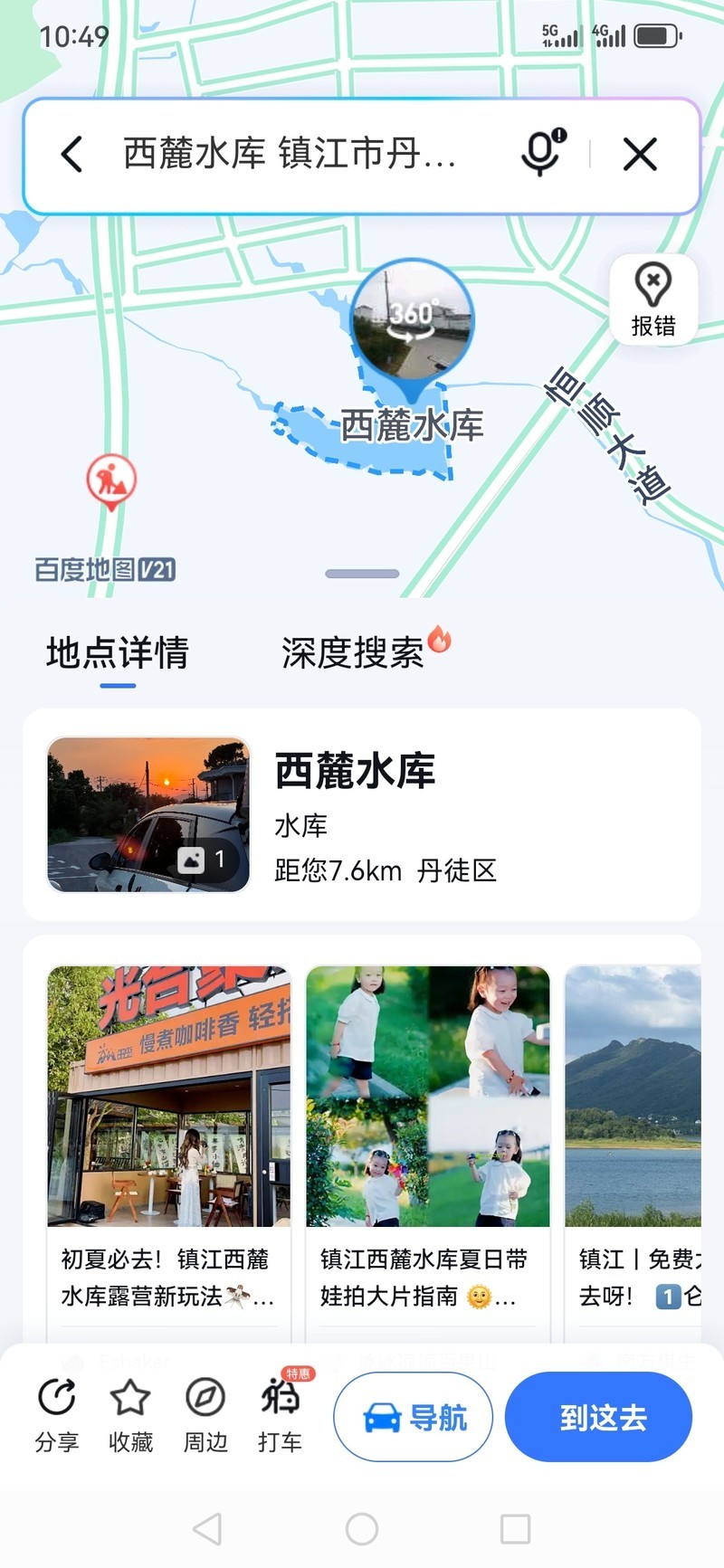Save the place with 收藏
Image resolution: width=724 pixels, height=1568 pixels.
(x=130, y=1416)
